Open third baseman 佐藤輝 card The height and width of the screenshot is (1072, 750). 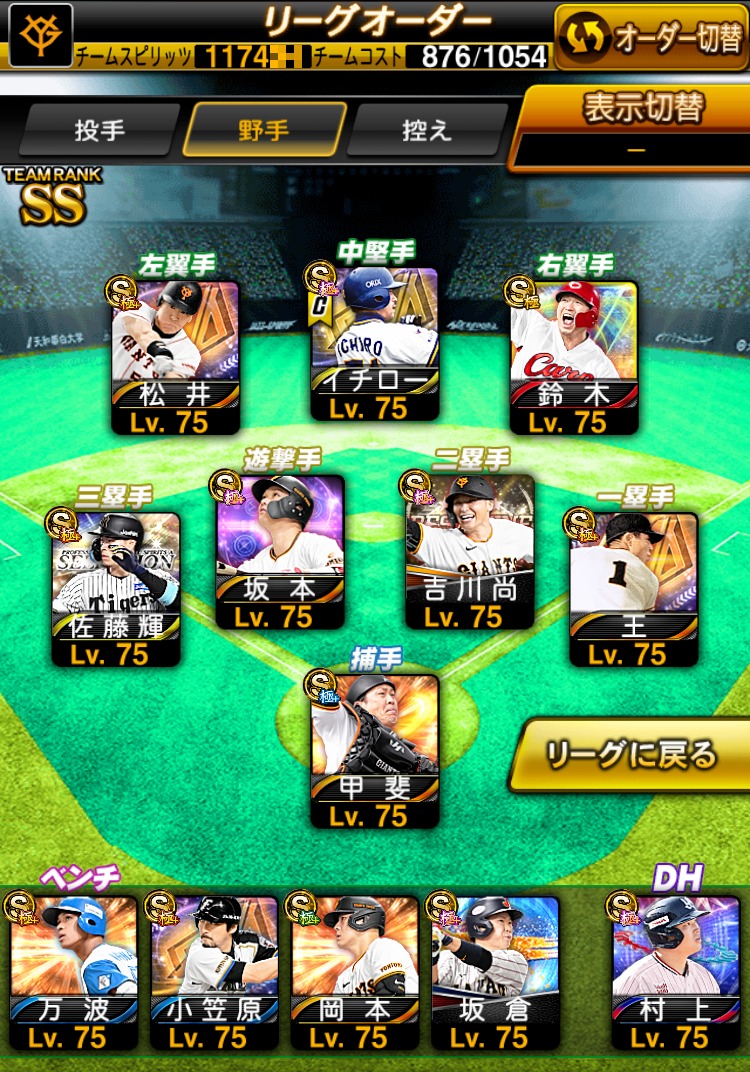(116, 589)
